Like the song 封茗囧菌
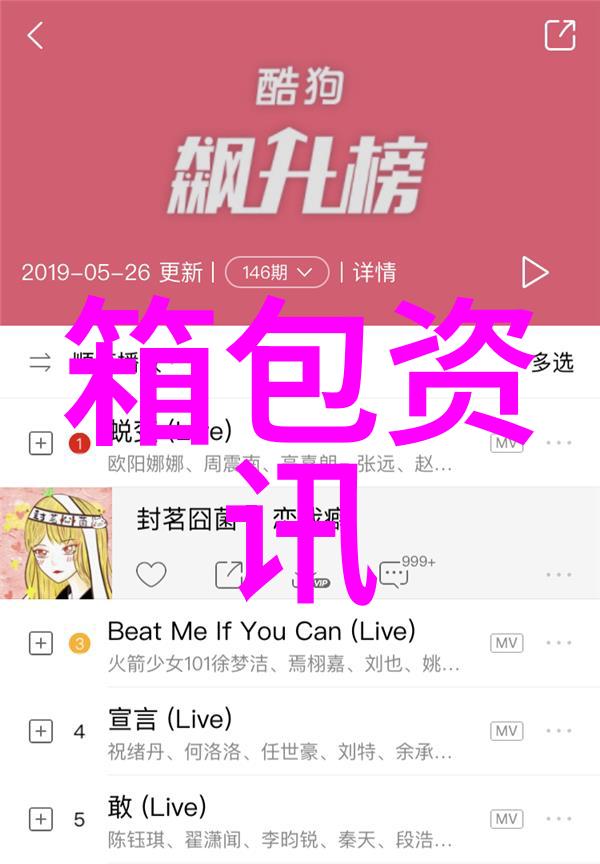This screenshot has height=864, width=600. coord(151,574)
